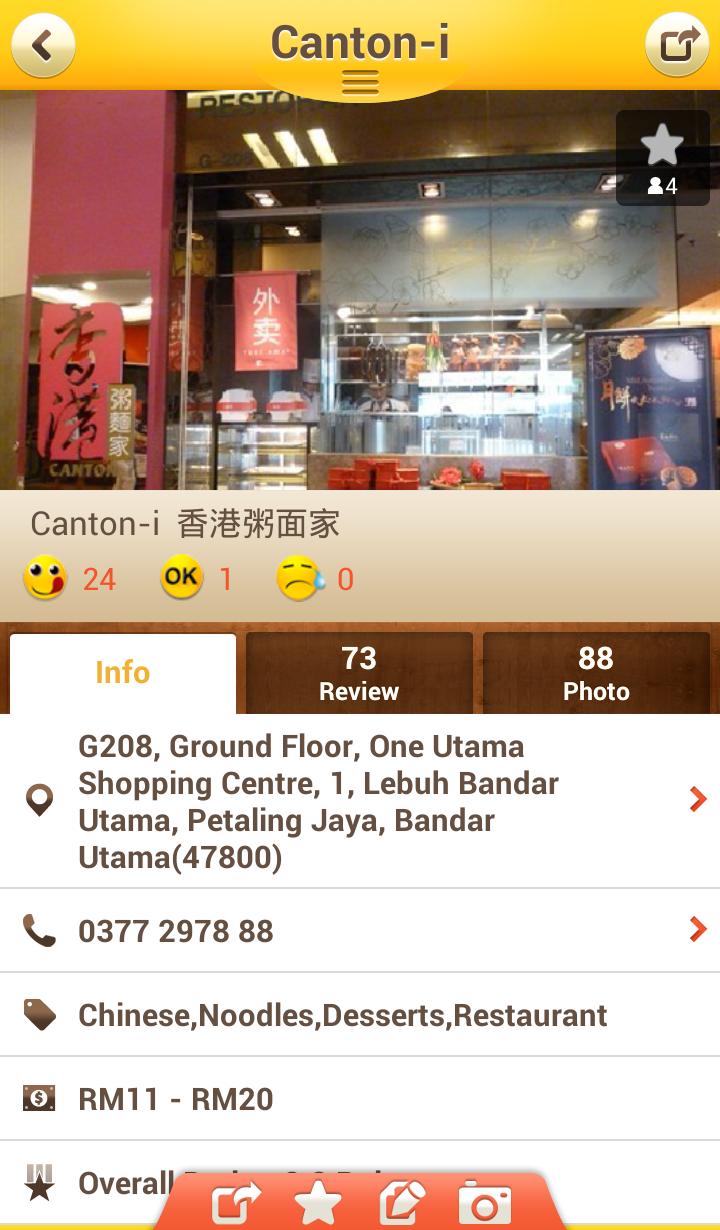Tap the pencil icon to write a review
The image size is (720, 1230).
(398, 1204)
